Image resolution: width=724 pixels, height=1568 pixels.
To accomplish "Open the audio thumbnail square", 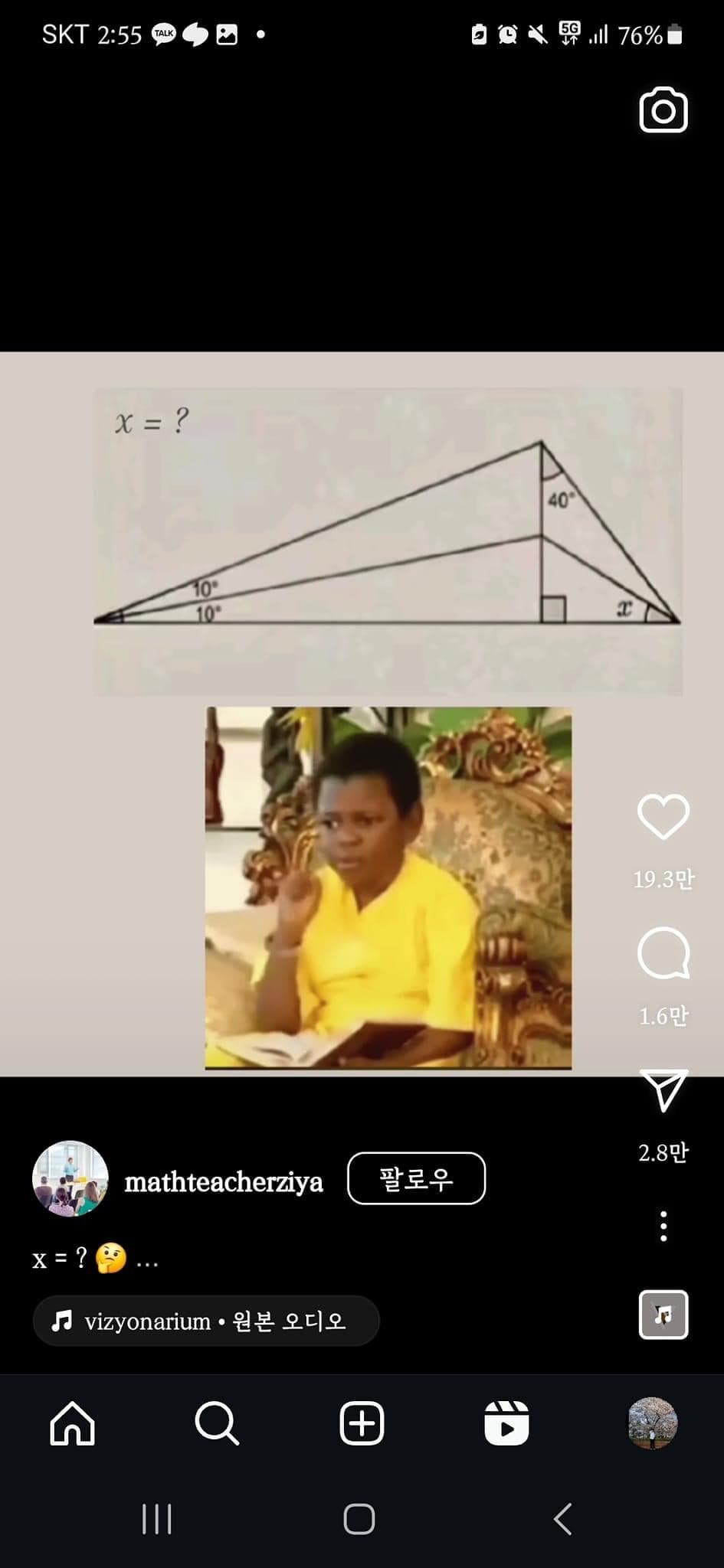I will point(663,1315).
